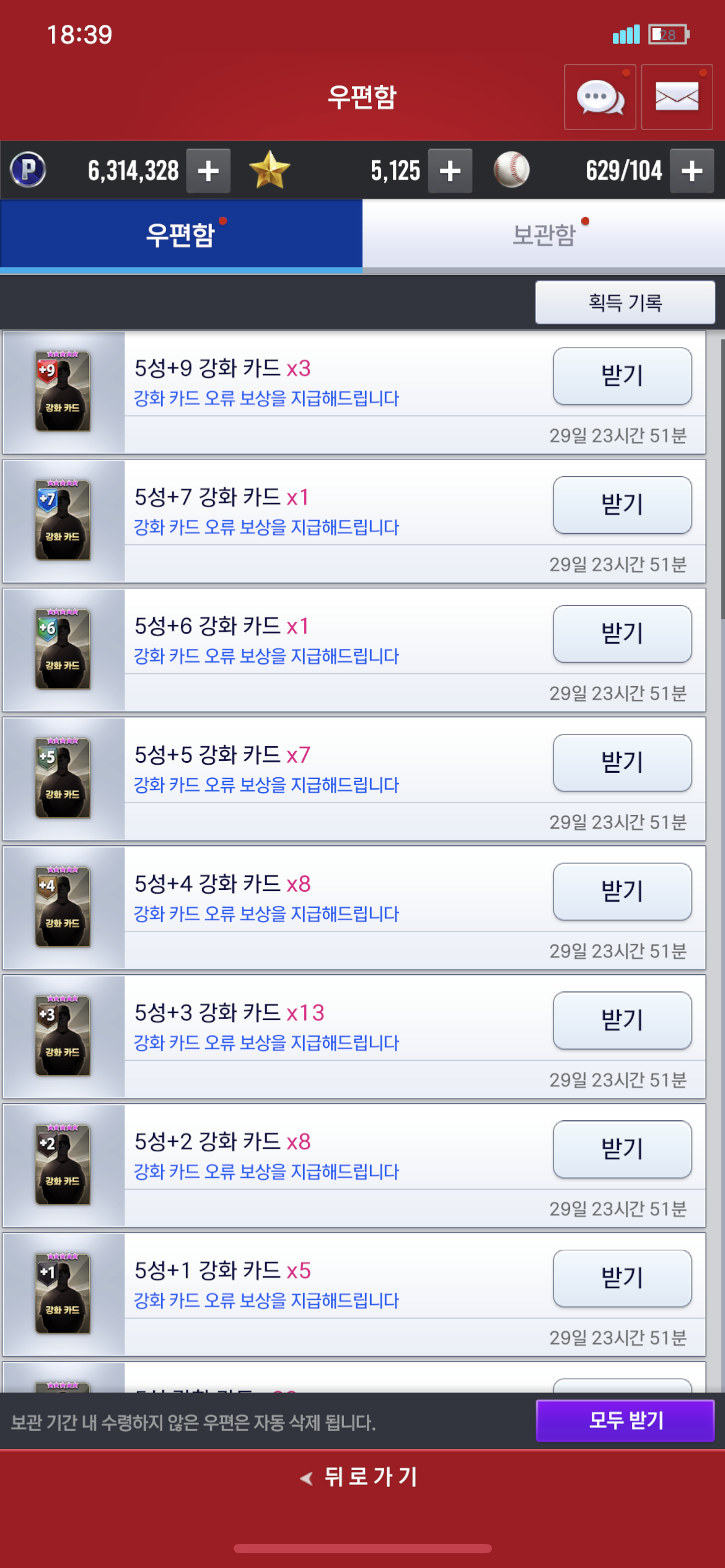The image size is (725, 1568).
Task: Claim the 5성+9 강화 카드 x3 reward
Action: click(622, 376)
